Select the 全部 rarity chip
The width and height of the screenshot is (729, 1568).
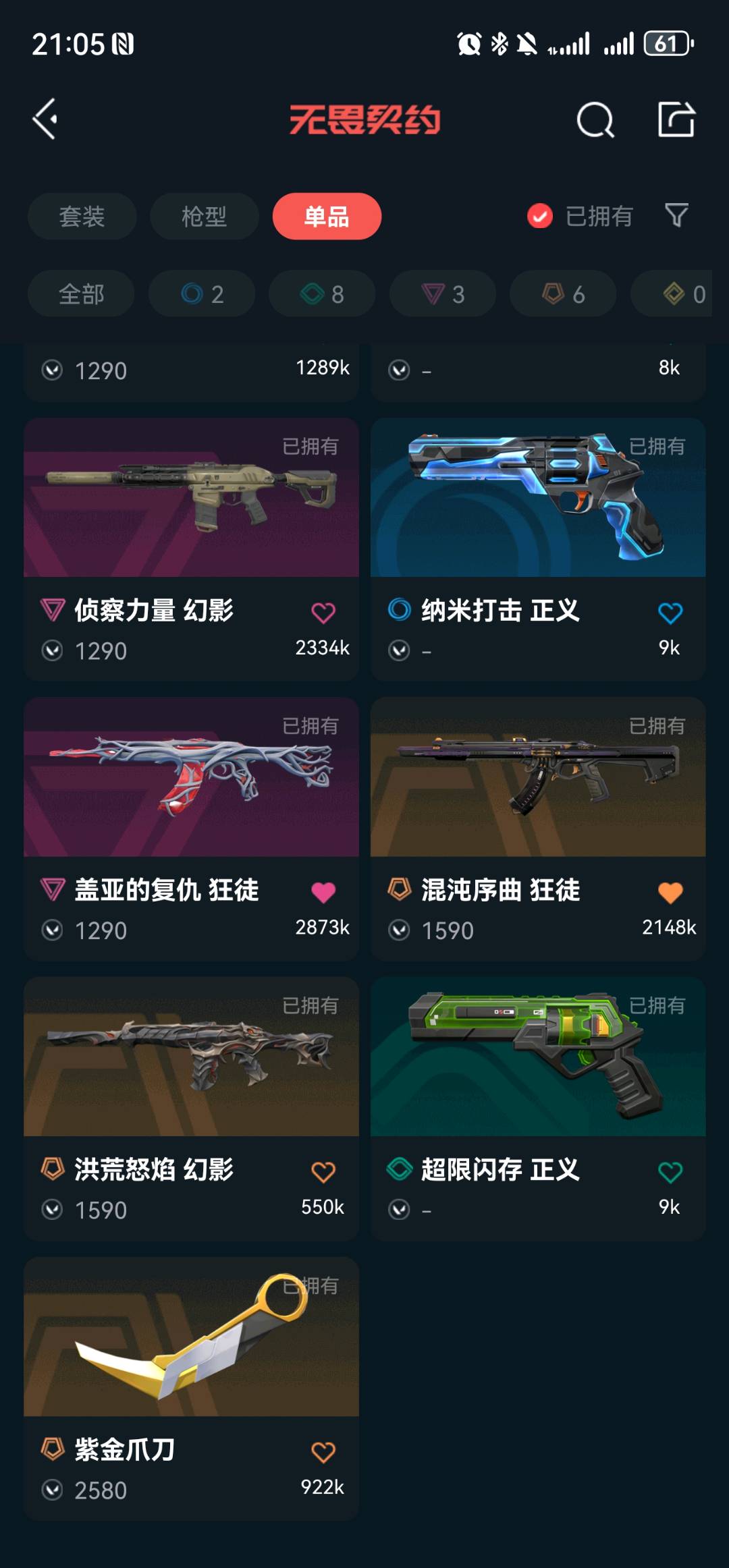81,294
